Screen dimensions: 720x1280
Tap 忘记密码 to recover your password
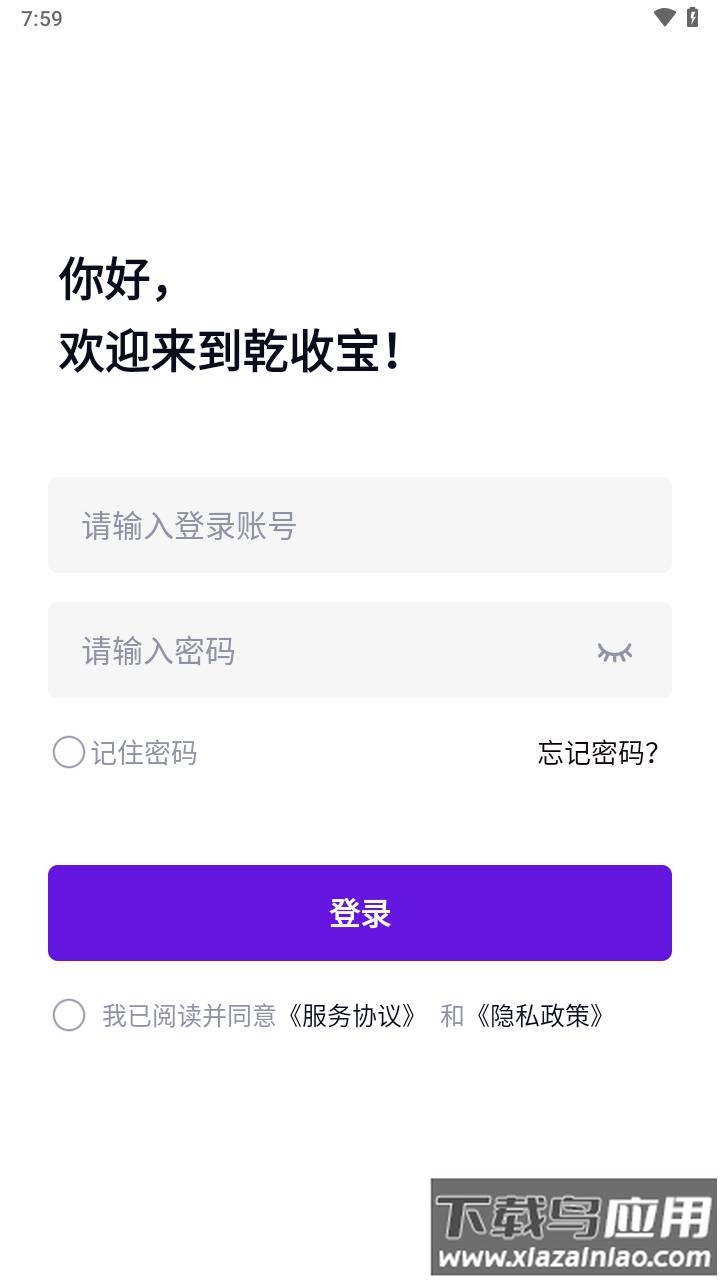pos(597,753)
